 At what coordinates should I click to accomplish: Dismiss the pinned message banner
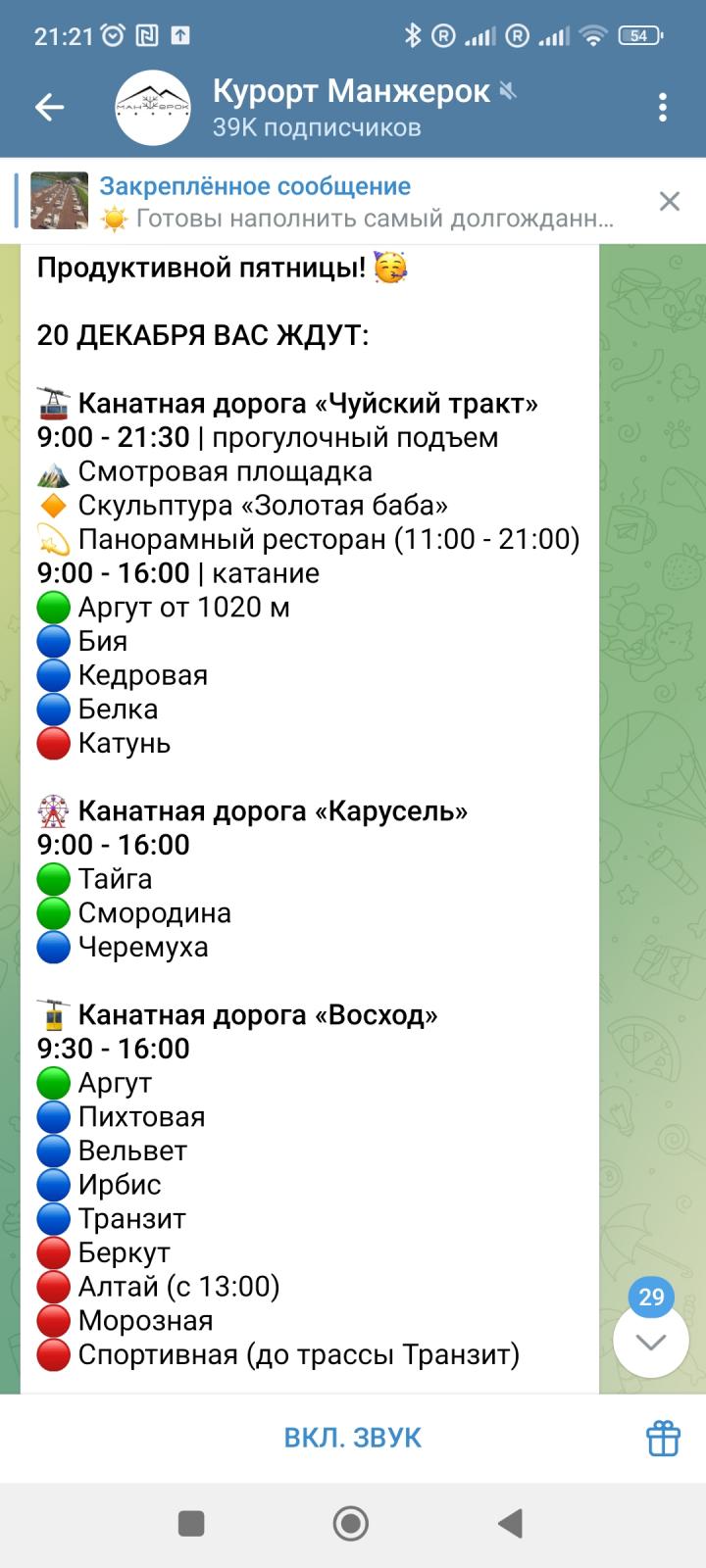(670, 201)
